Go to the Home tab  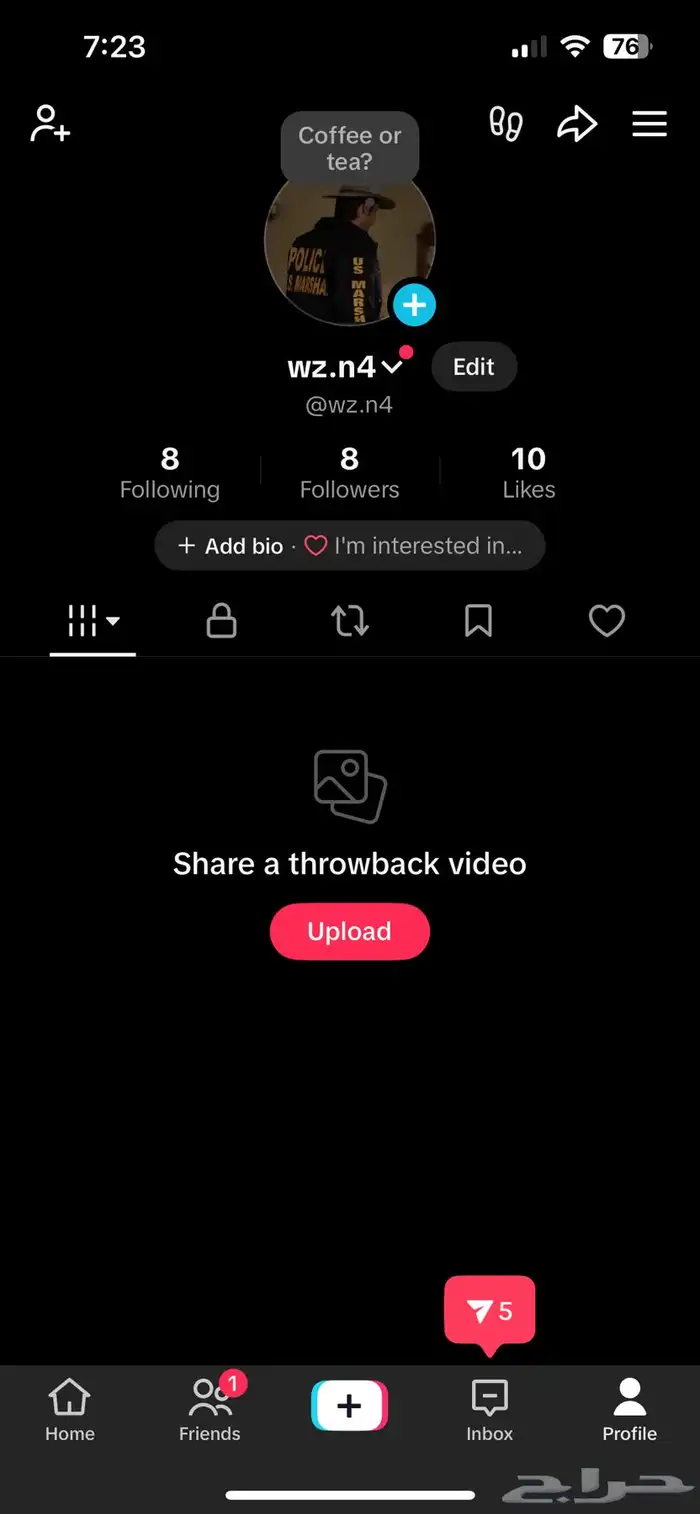(x=69, y=1410)
